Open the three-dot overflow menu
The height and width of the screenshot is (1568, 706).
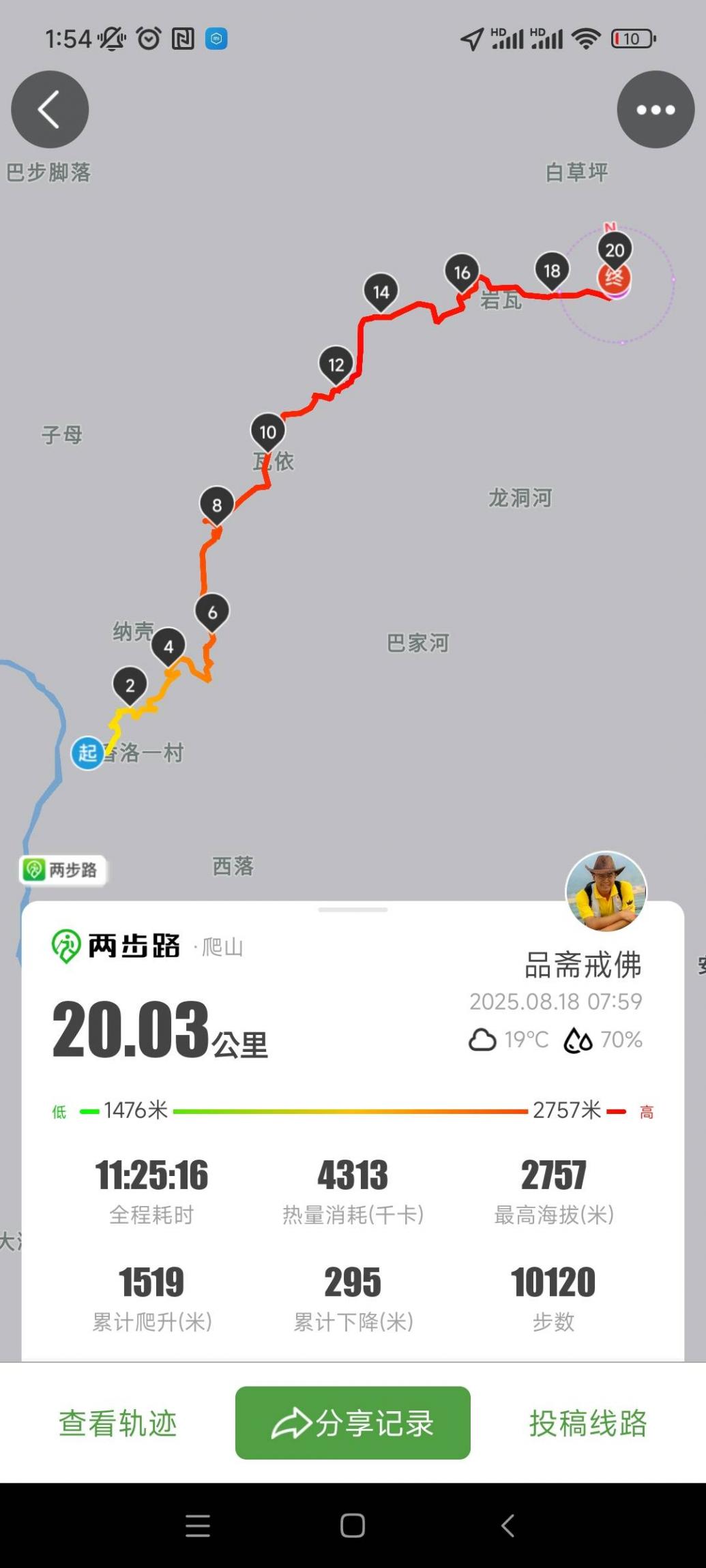tap(656, 110)
